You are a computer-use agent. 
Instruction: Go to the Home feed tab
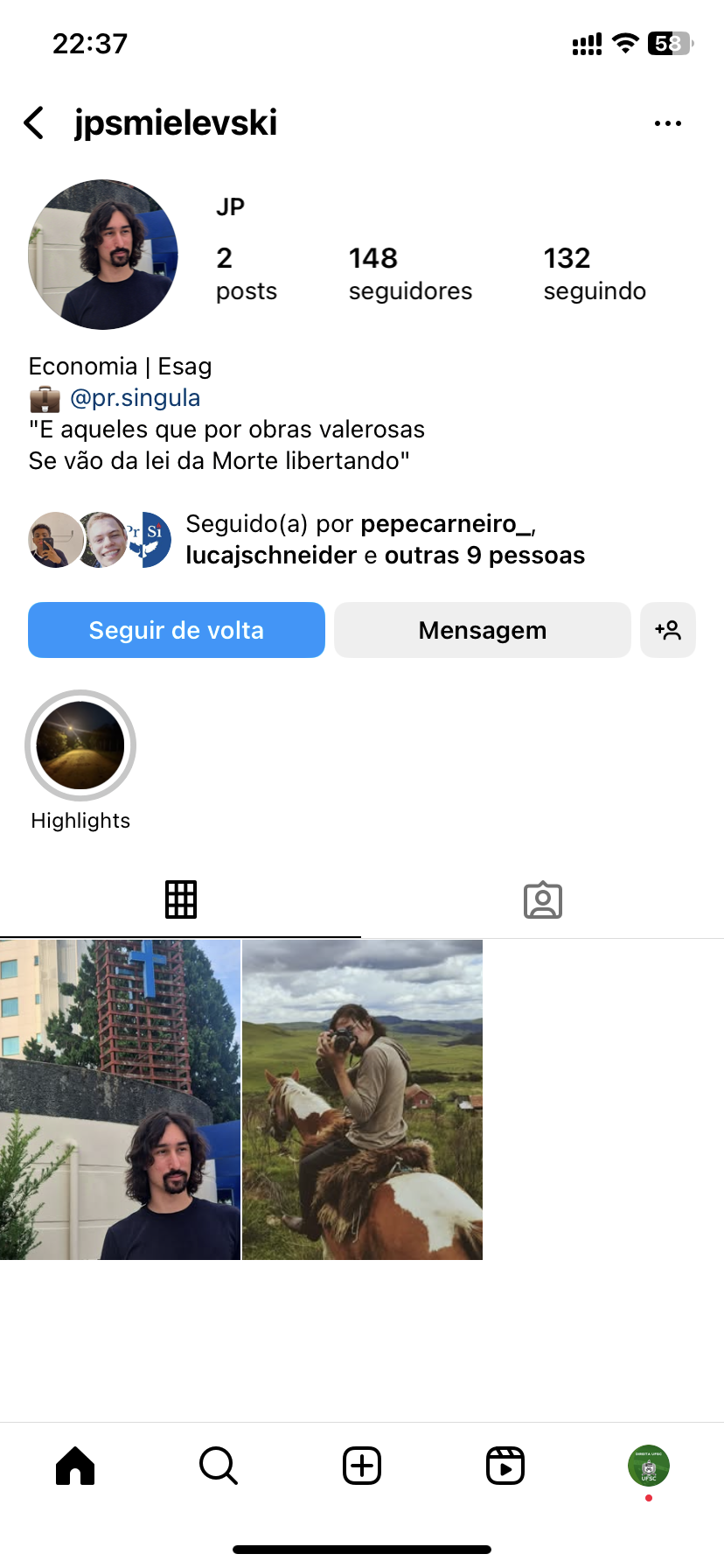[x=75, y=1466]
